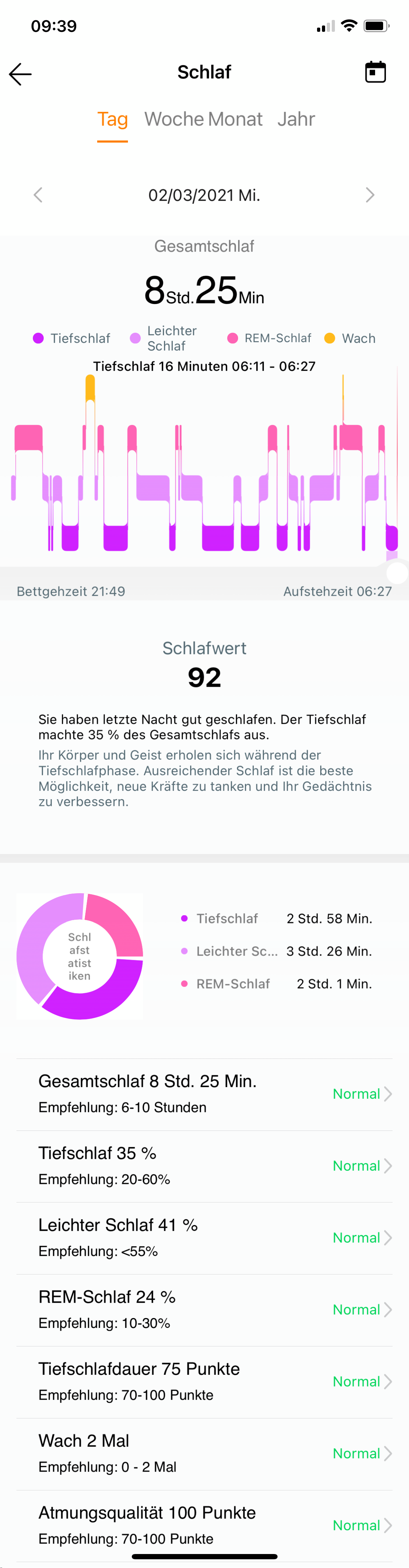
Task: Open Gesamtschlaf 8 Std. 25 Min. details
Action: [204, 1094]
